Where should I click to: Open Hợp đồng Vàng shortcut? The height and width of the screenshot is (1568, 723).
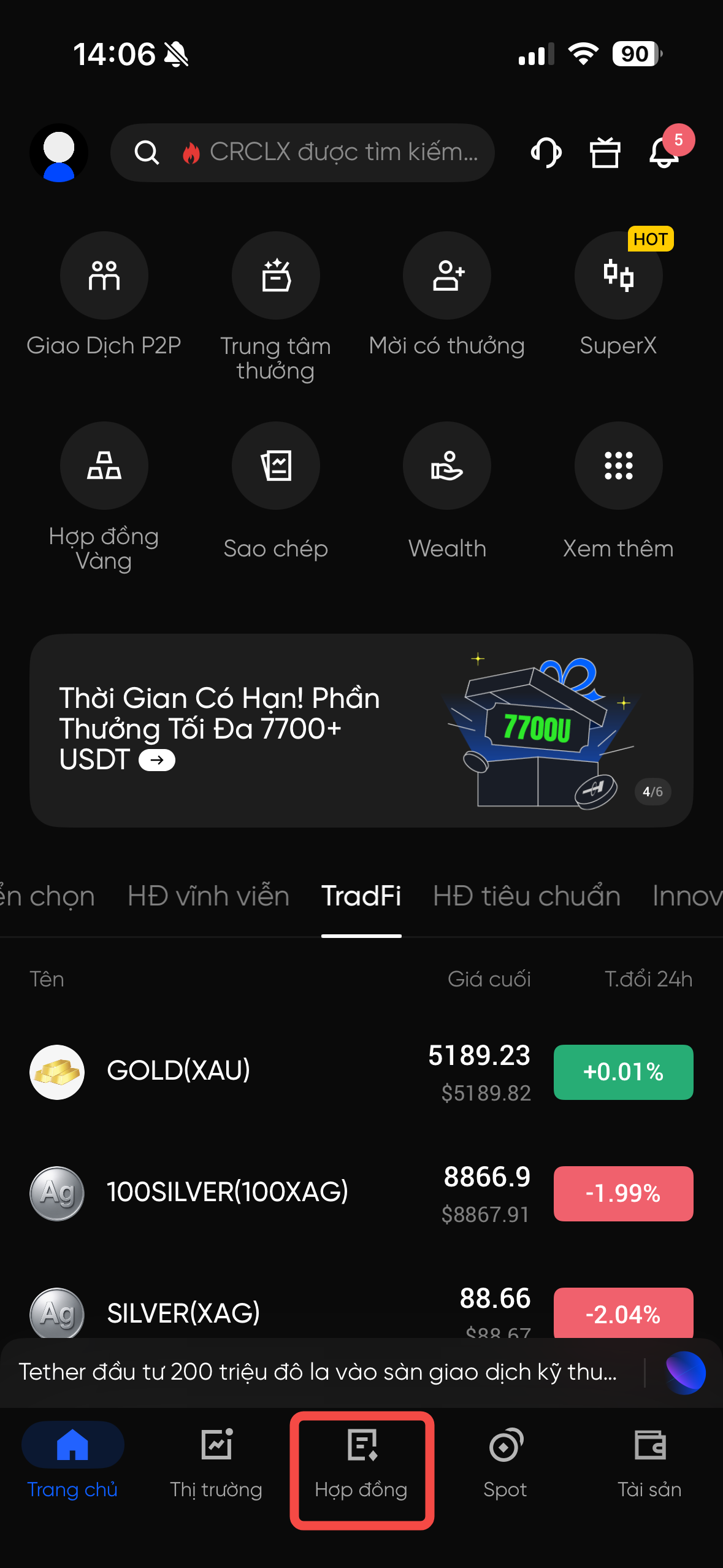104,466
